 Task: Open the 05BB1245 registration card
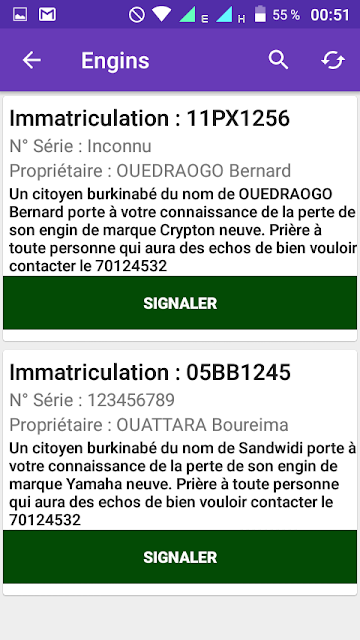click(x=180, y=472)
